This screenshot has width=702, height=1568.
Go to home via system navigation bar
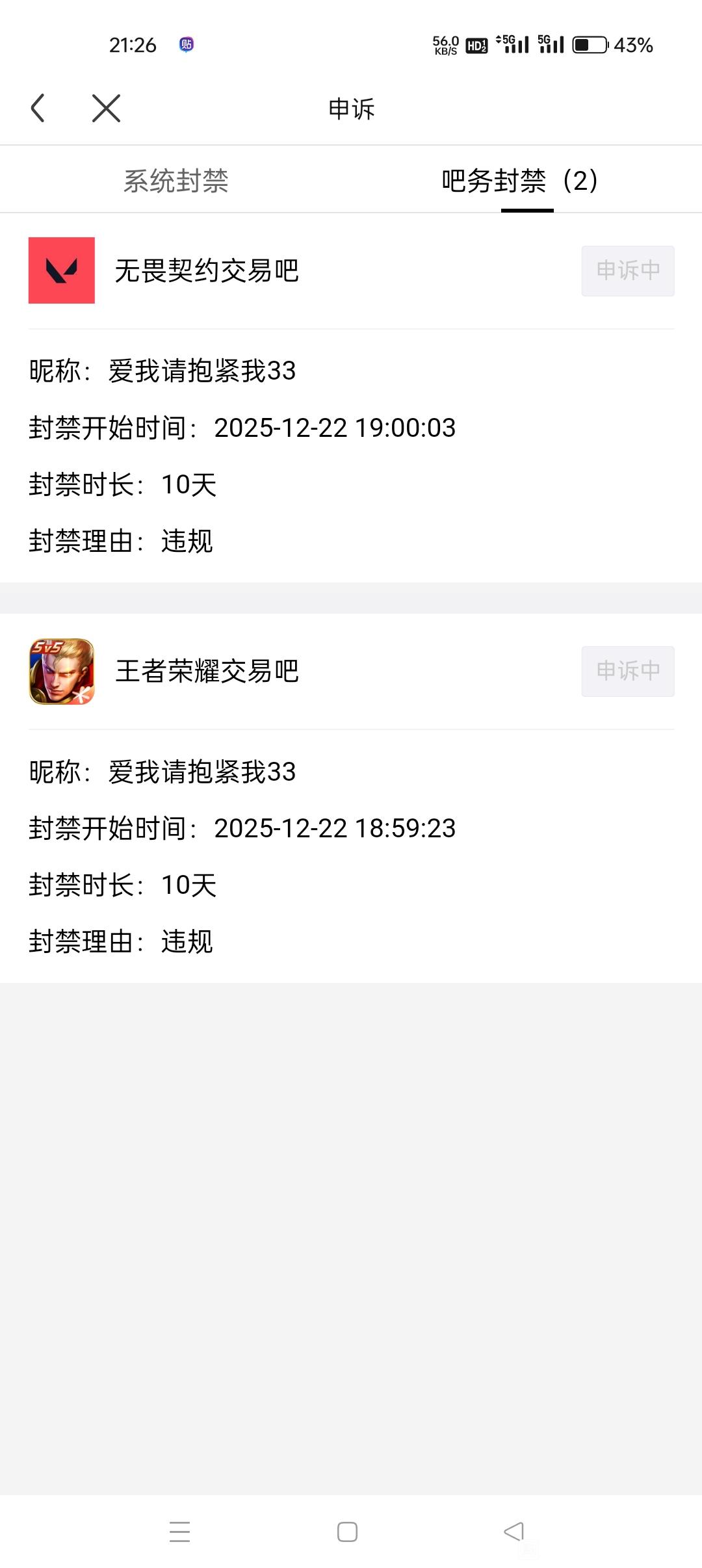coord(347,1532)
